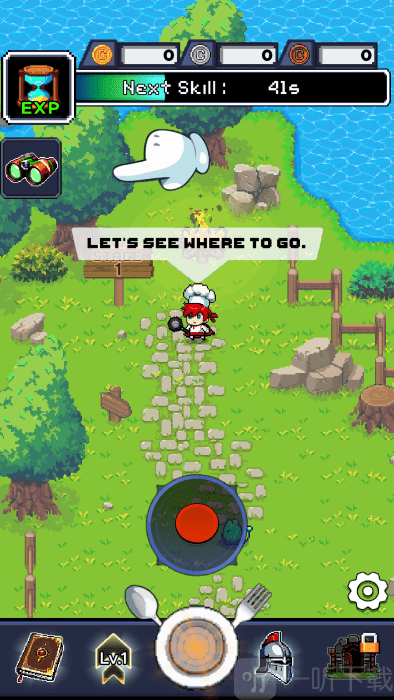The width and height of the screenshot is (394, 700).
Task: Open the settings gear
Action: tap(368, 592)
